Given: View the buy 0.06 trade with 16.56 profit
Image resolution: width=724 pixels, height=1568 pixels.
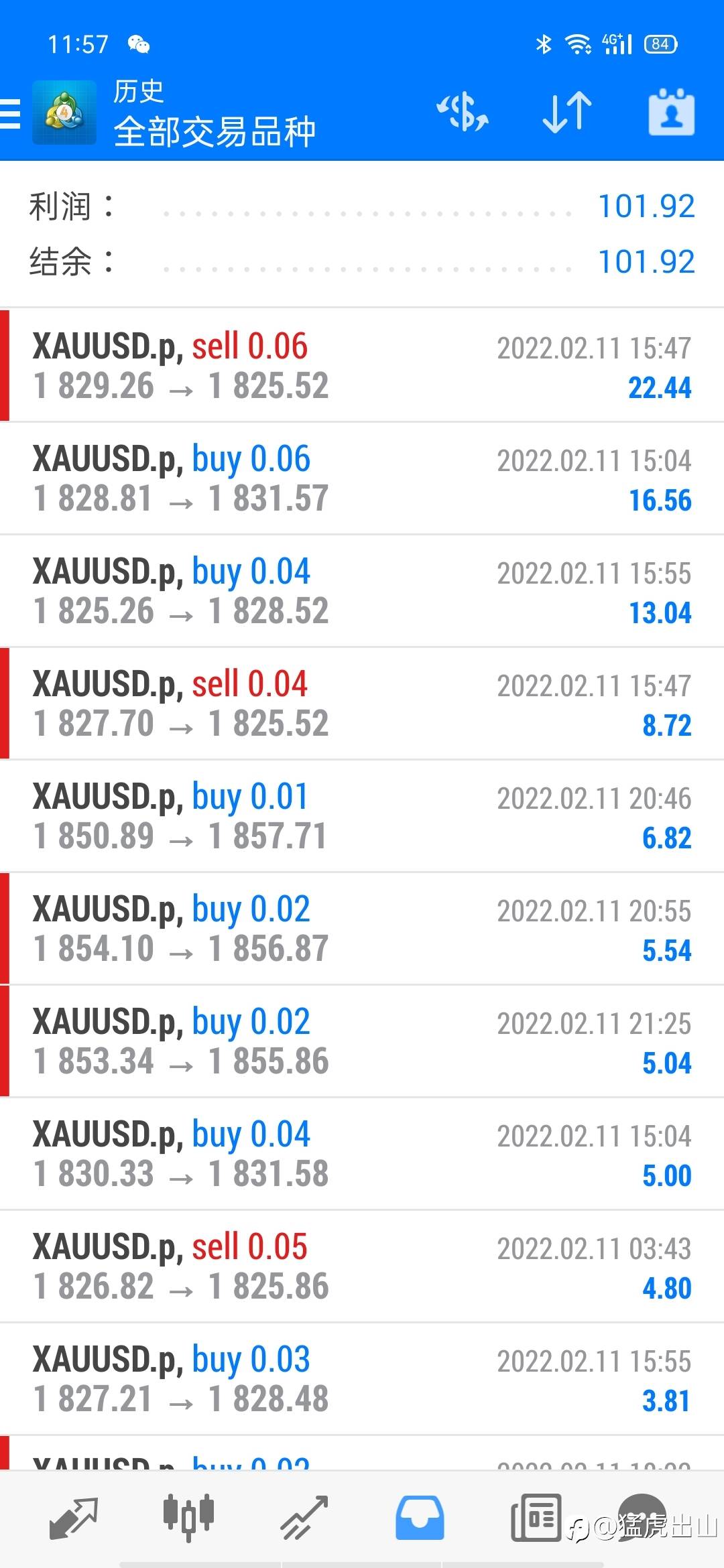Looking at the screenshot, I should (362, 478).
